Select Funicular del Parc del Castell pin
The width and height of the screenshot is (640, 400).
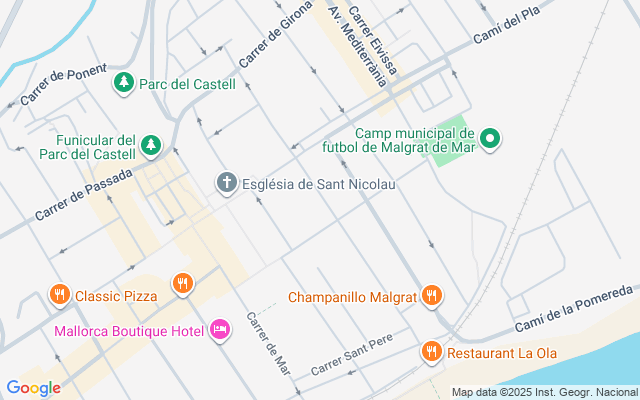click(x=150, y=147)
